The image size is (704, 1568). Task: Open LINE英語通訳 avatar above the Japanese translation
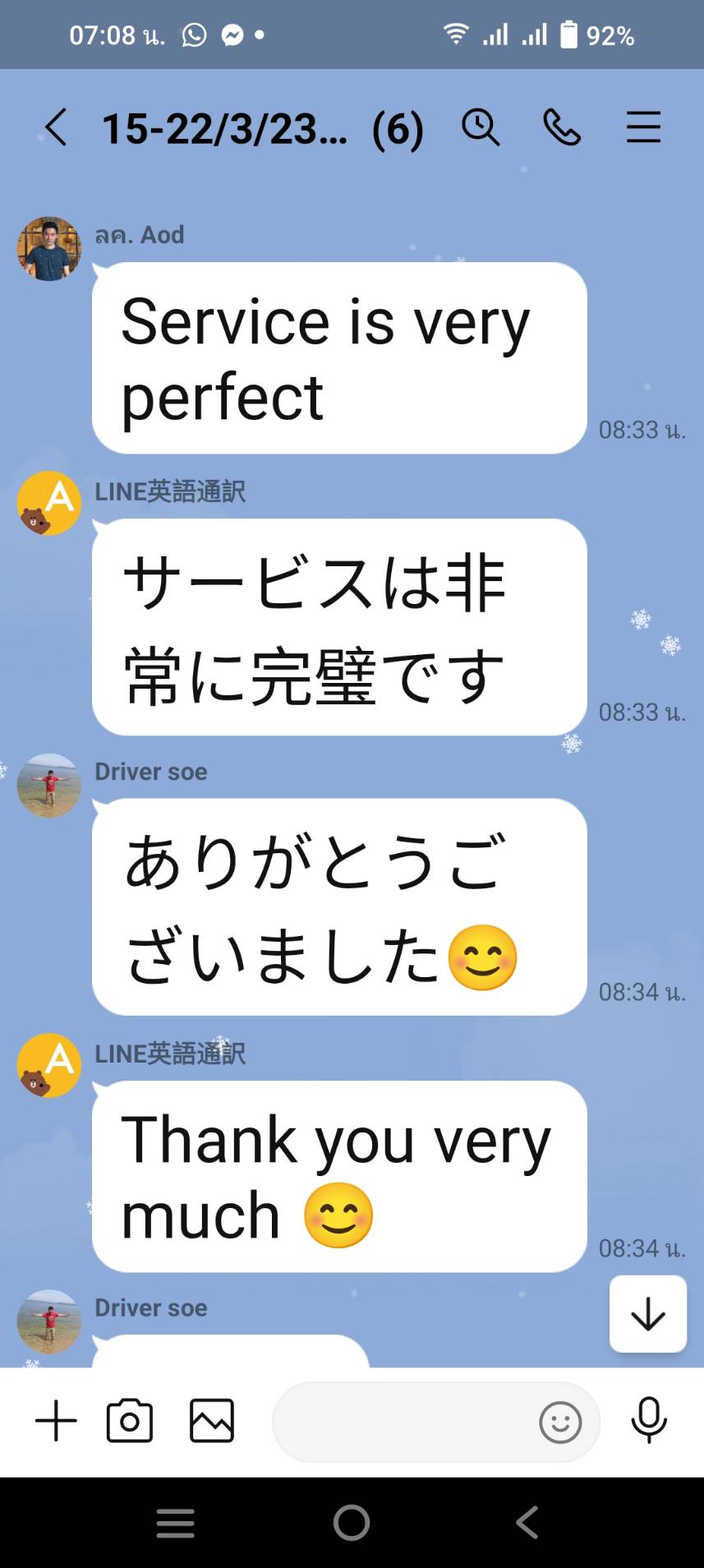click(x=49, y=503)
